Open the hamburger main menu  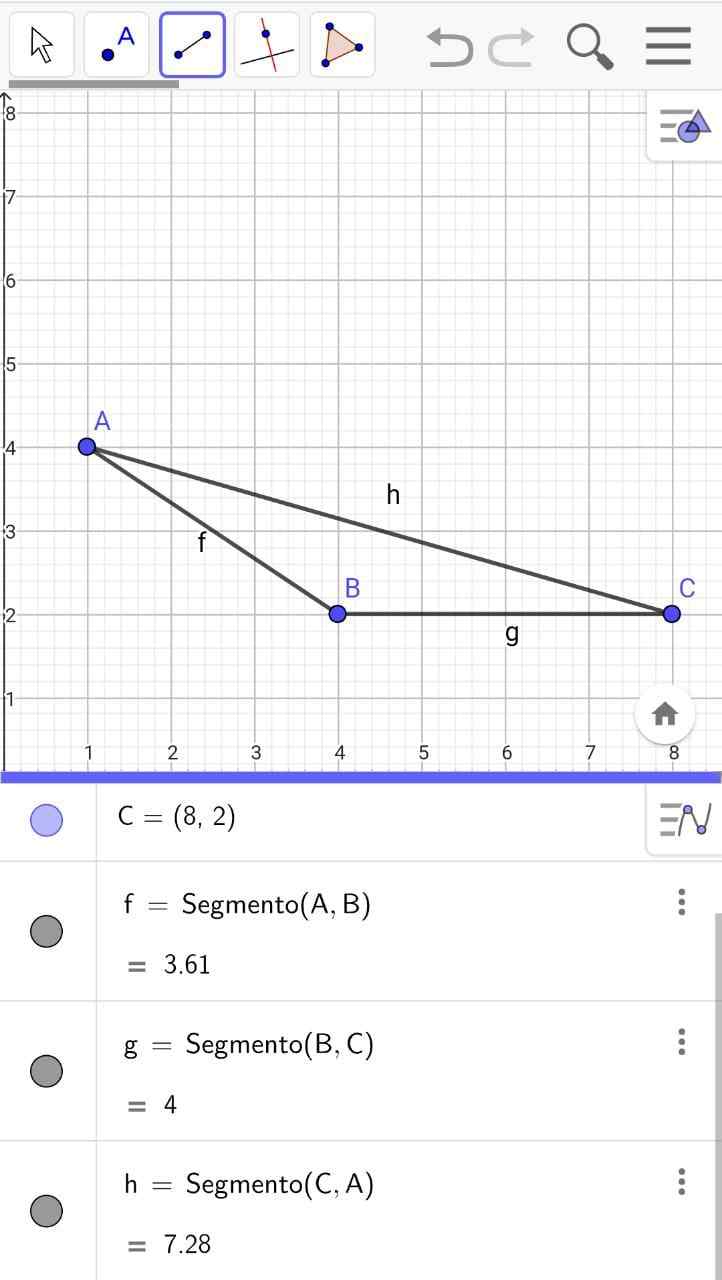click(x=668, y=46)
